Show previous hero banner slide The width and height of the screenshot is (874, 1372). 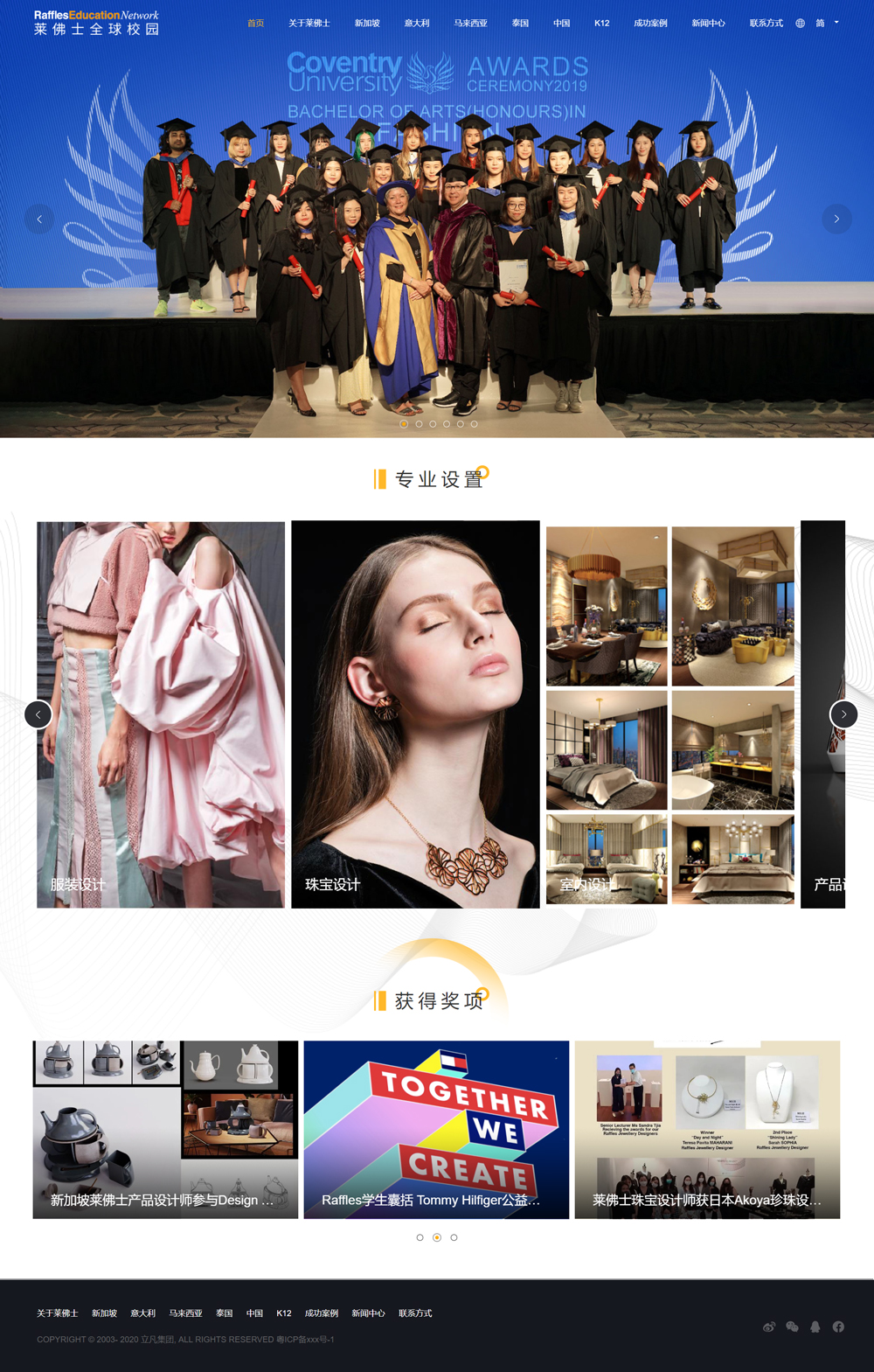pyautogui.click(x=39, y=219)
